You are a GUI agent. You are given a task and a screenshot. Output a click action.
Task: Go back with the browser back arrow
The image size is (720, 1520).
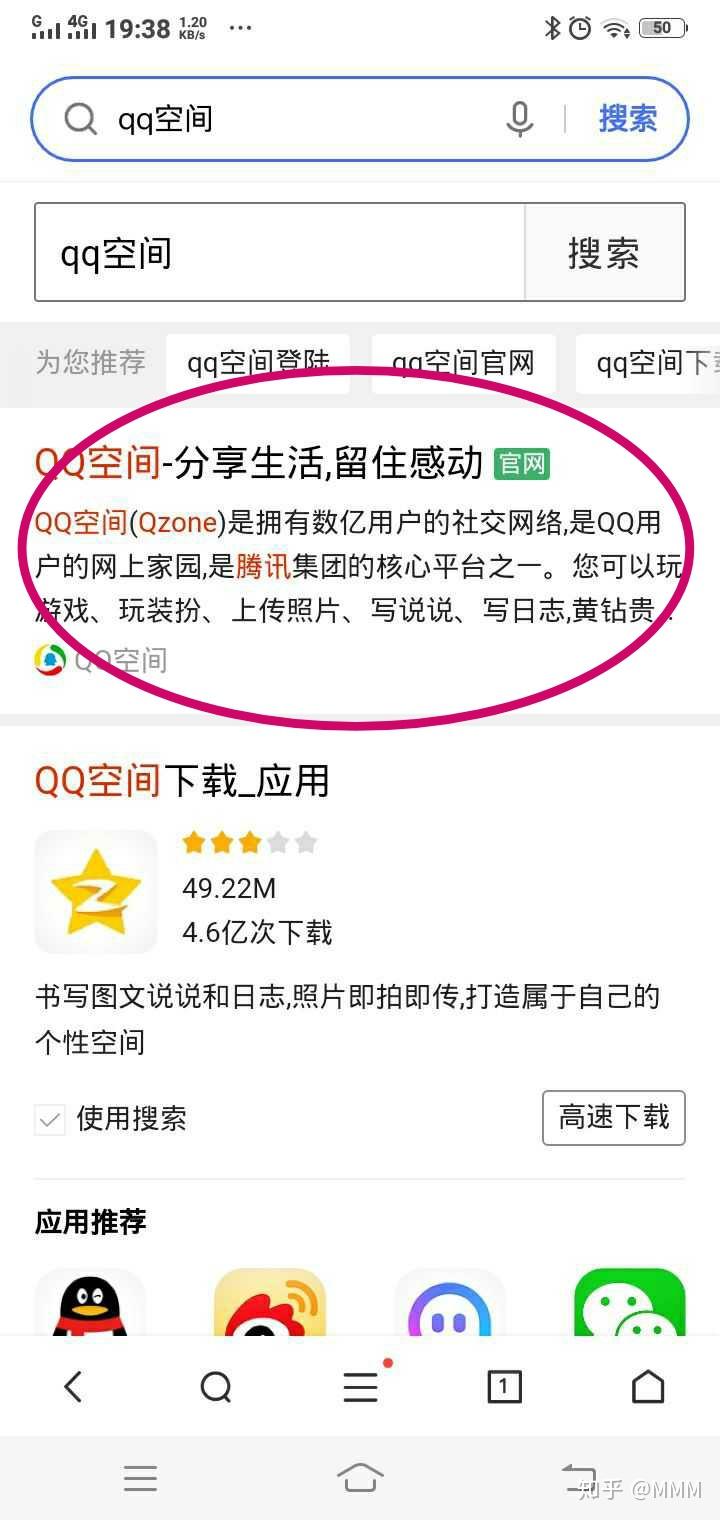pyautogui.click(x=72, y=1387)
